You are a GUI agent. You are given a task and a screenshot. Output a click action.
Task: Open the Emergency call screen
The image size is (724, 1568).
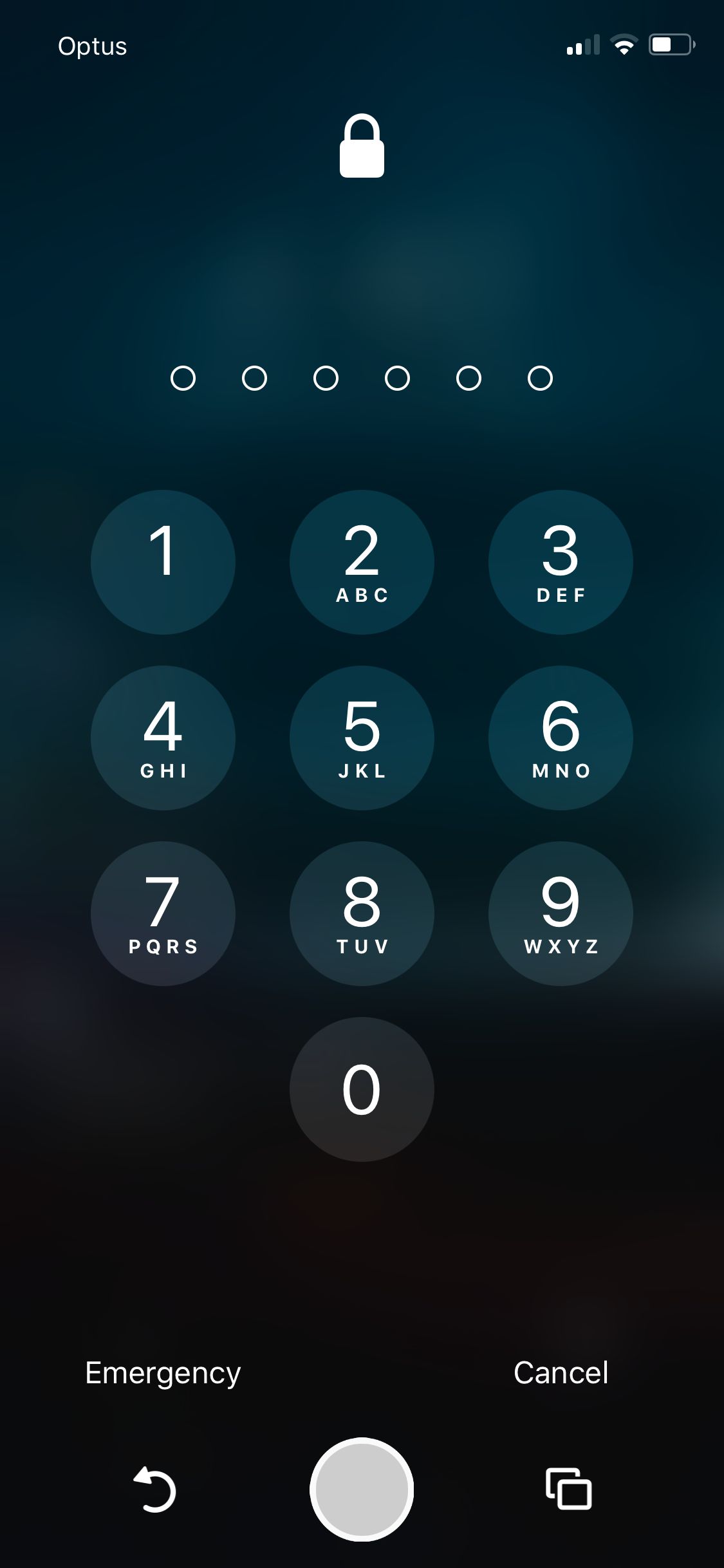tap(163, 1373)
